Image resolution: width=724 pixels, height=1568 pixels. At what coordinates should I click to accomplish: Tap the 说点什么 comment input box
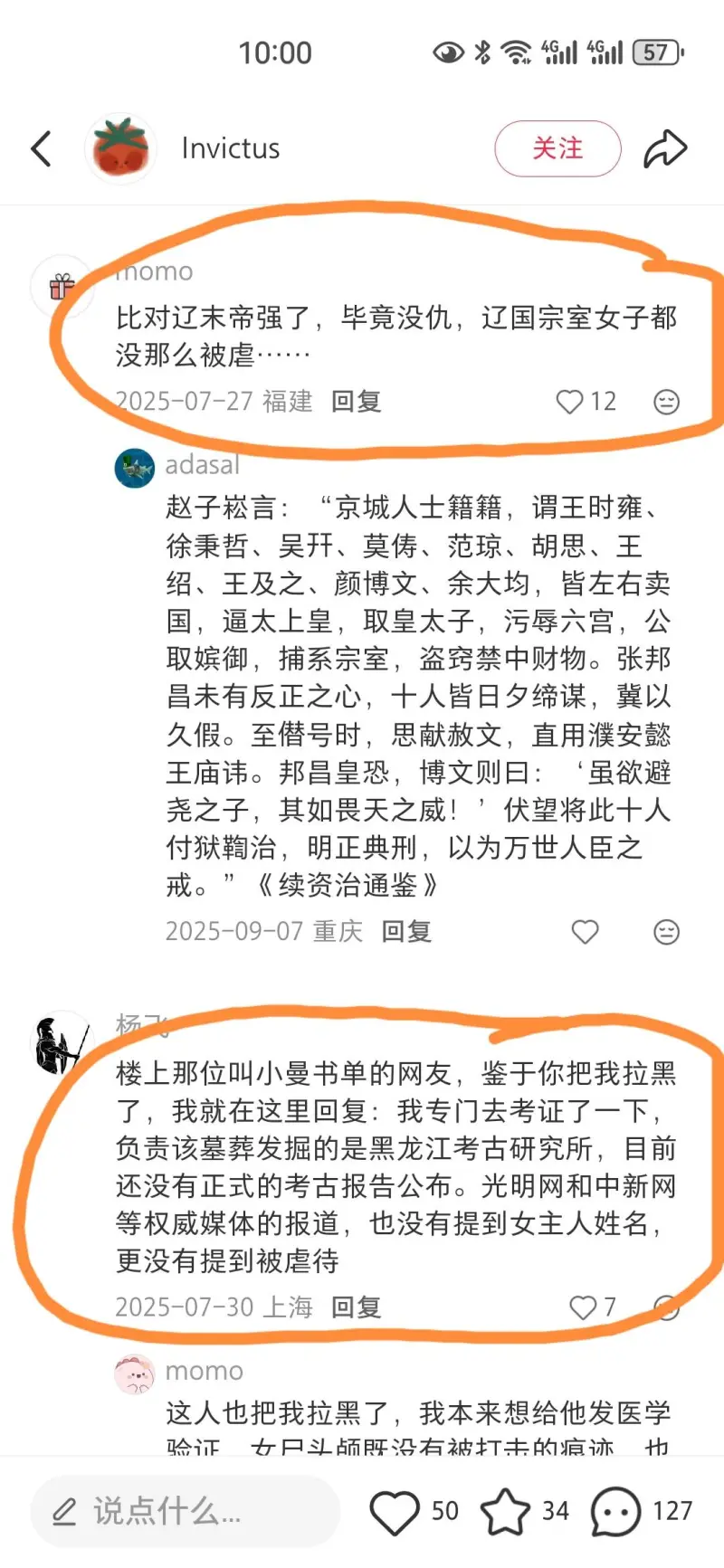coord(186,1510)
